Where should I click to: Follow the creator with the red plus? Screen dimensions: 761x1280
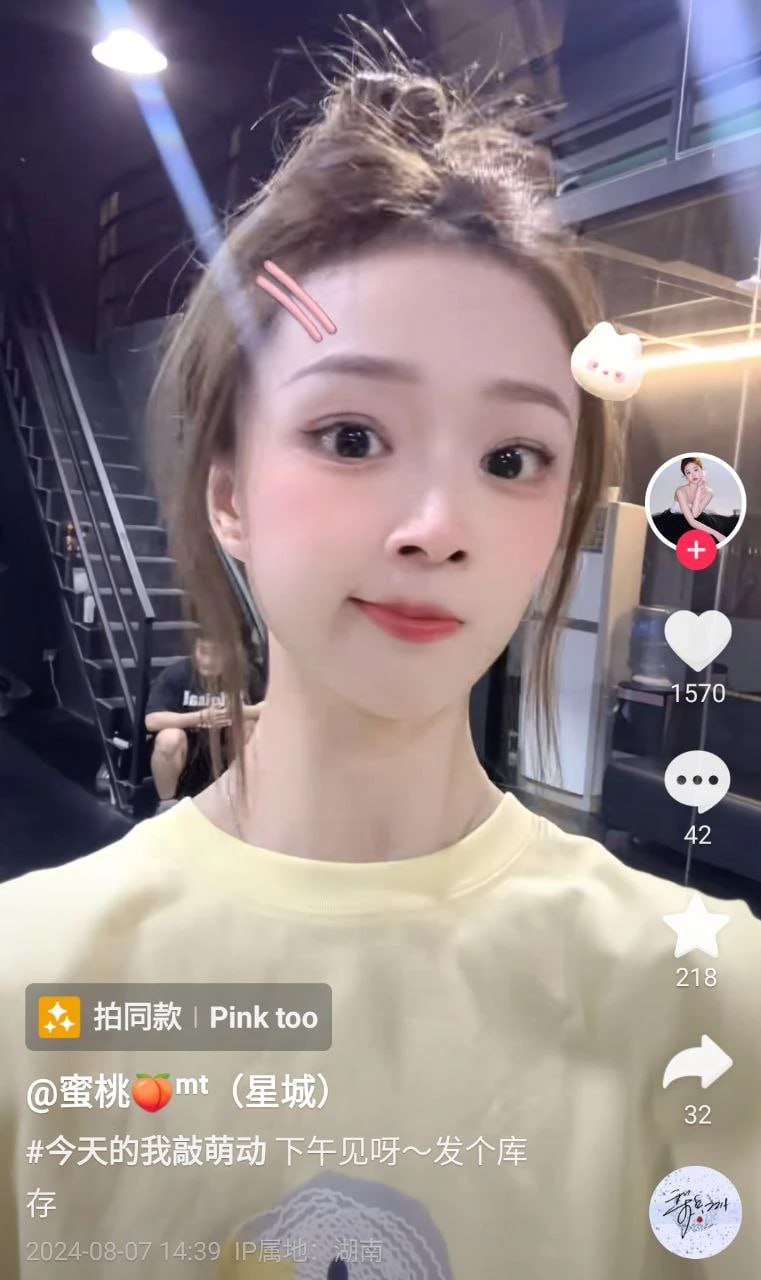pyautogui.click(x=696, y=550)
